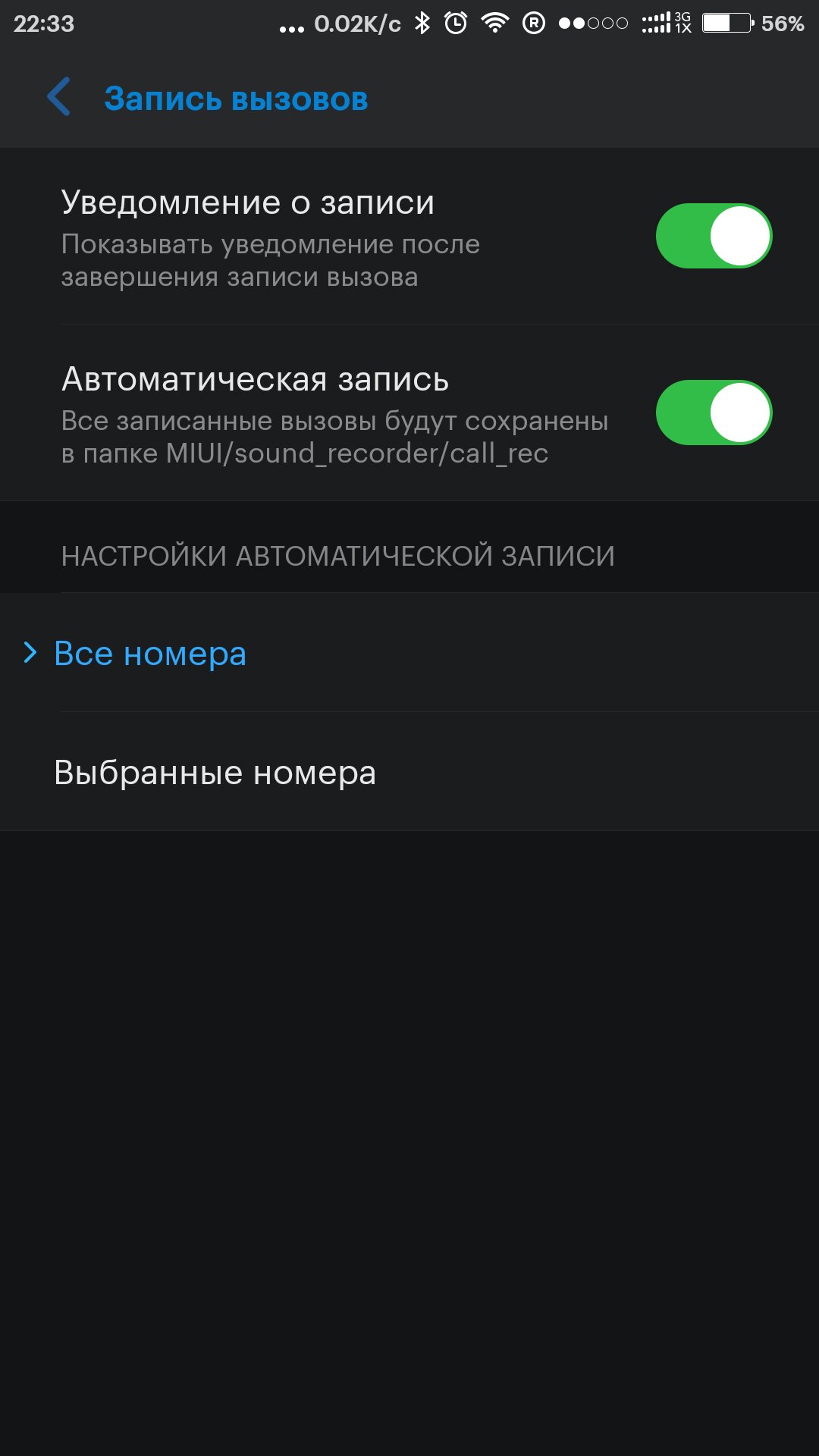Go back from Запись вызовов screen
Viewport: 819px width, 1456px height.
click(x=59, y=97)
